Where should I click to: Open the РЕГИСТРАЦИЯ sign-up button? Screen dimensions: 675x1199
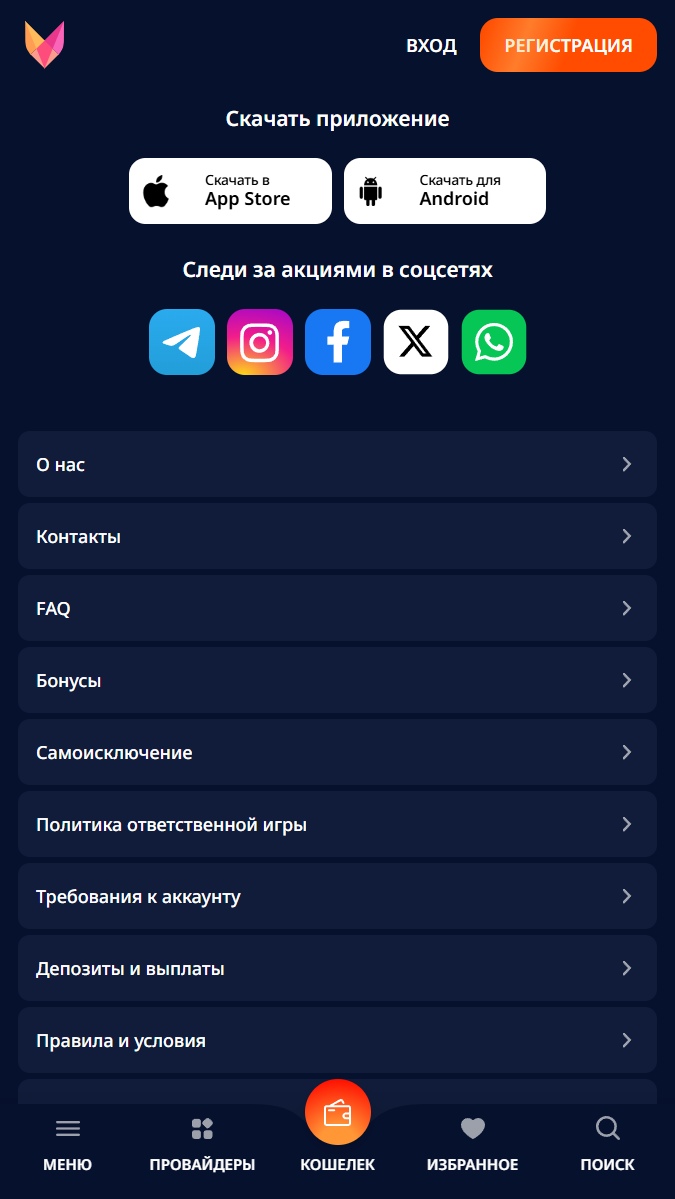pyautogui.click(x=568, y=45)
